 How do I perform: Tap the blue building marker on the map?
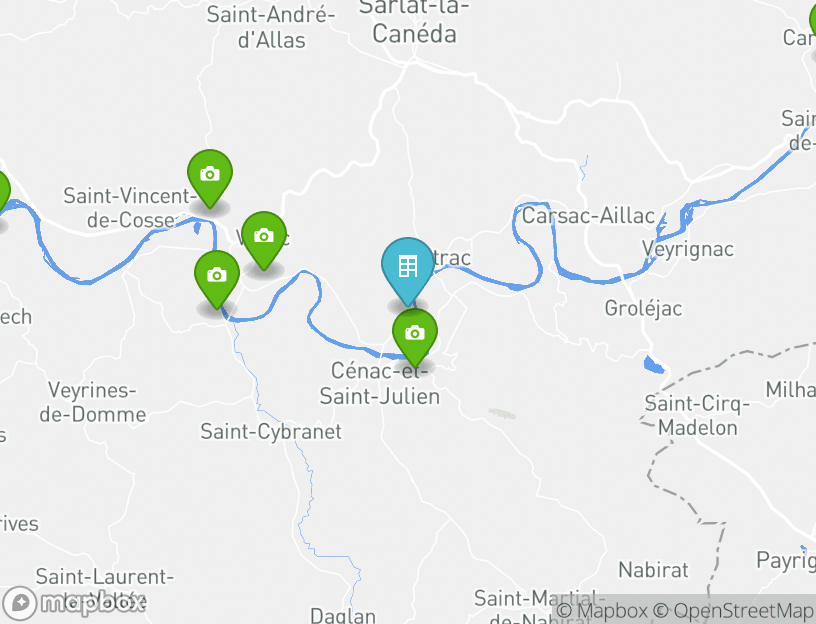click(x=407, y=268)
